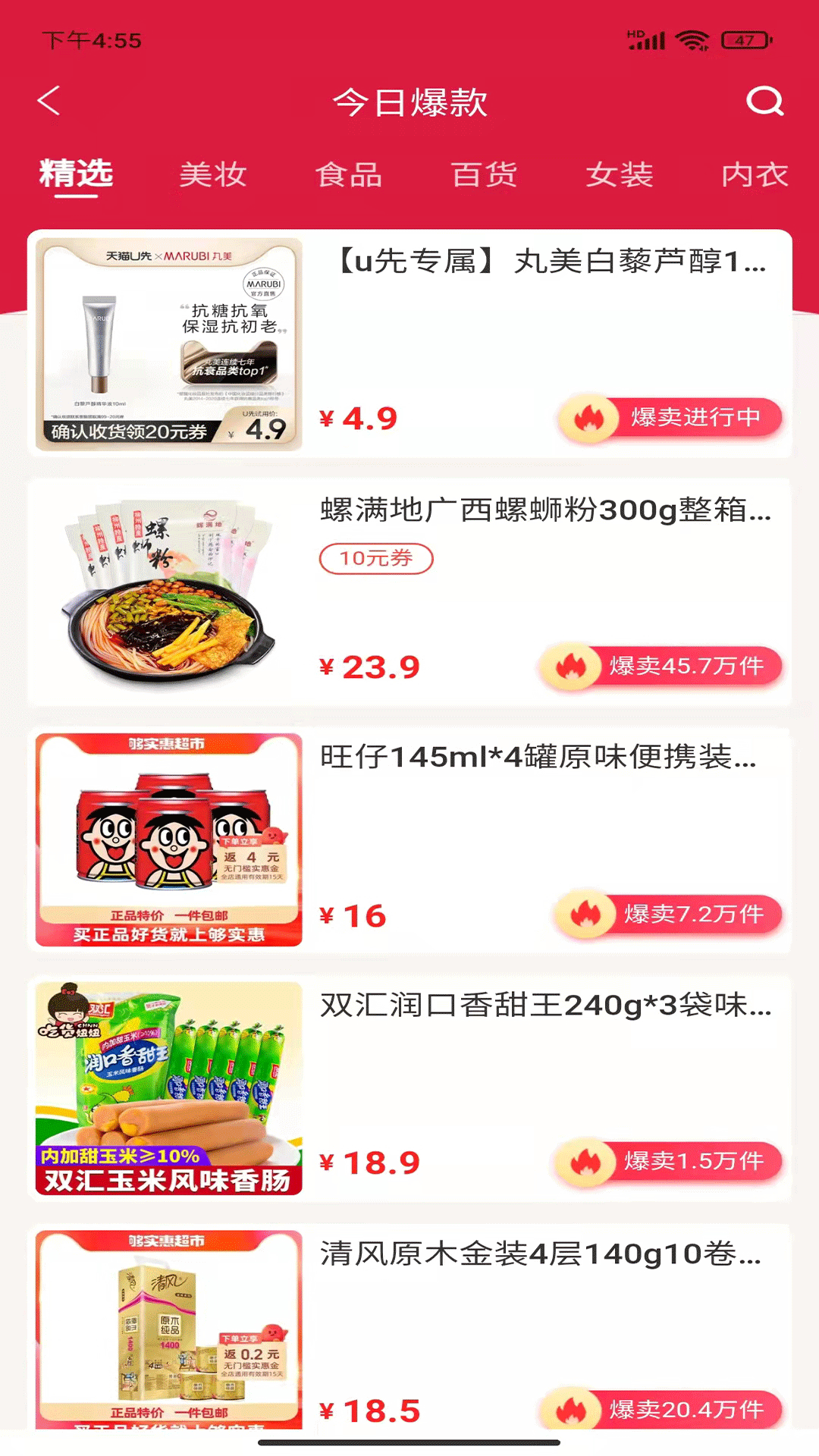
Task: Switch to the 食品 tab
Action: [x=348, y=174]
